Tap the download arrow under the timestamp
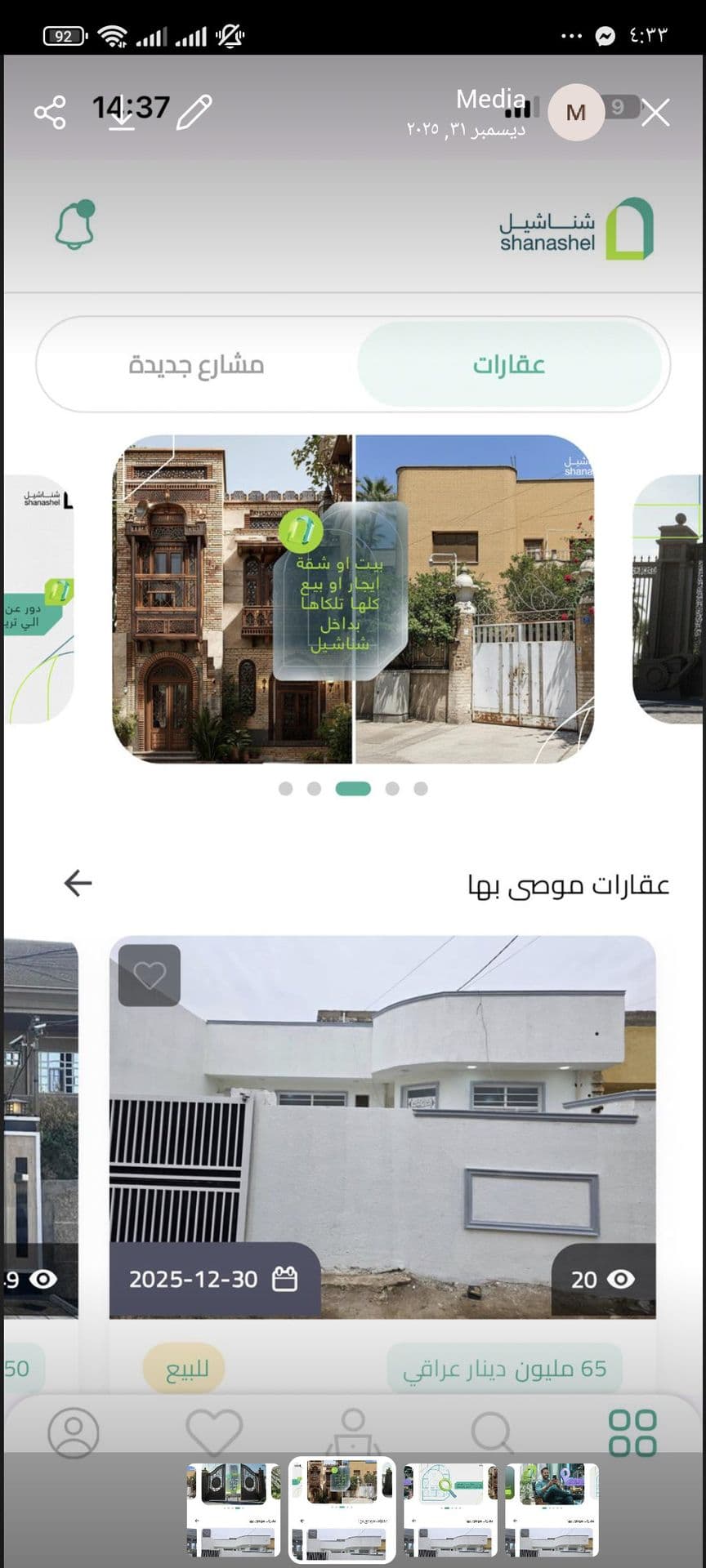 tap(123, 122)
